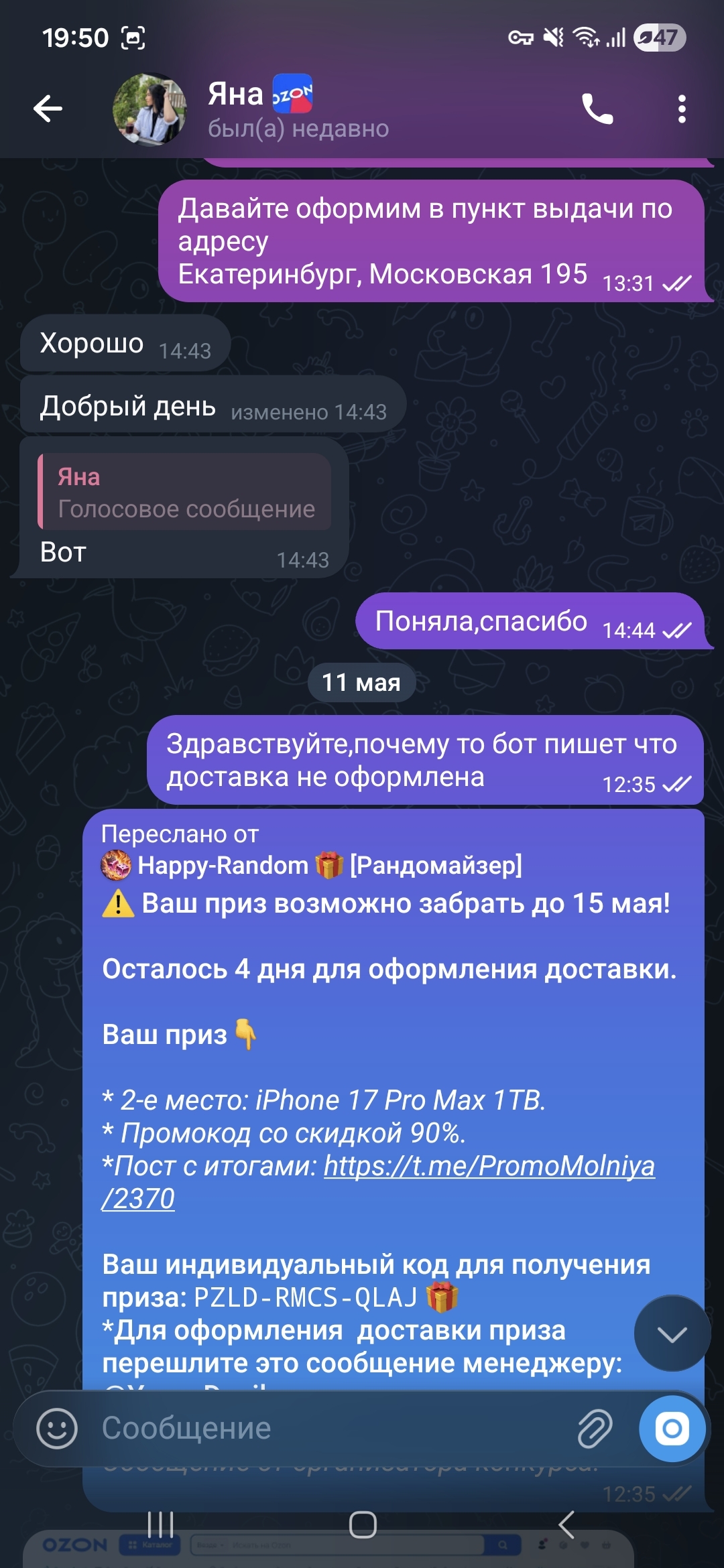Go back to the chat list
This screenshot has height=1568, width=724.
click(x=48, y=109)
